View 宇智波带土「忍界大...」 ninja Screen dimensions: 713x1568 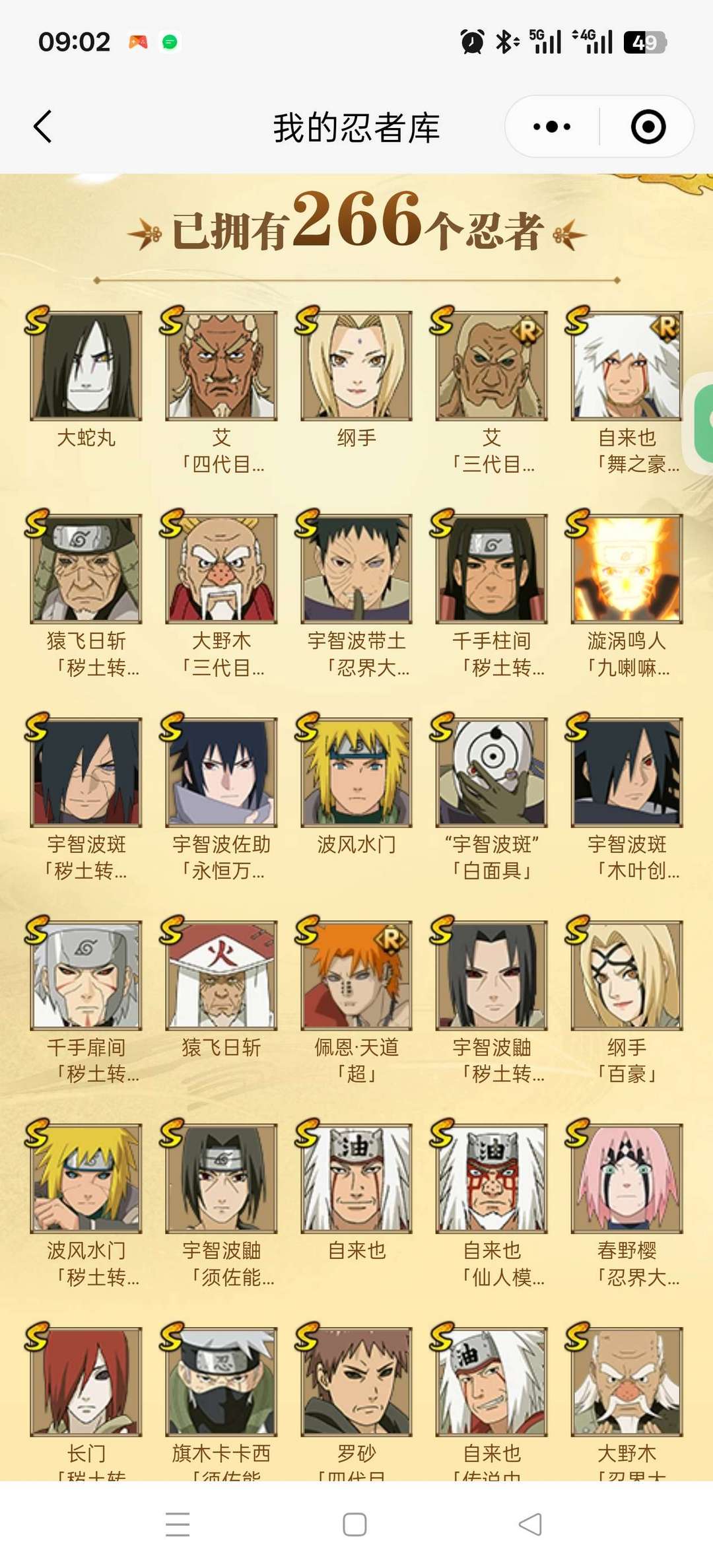(356, 570)
